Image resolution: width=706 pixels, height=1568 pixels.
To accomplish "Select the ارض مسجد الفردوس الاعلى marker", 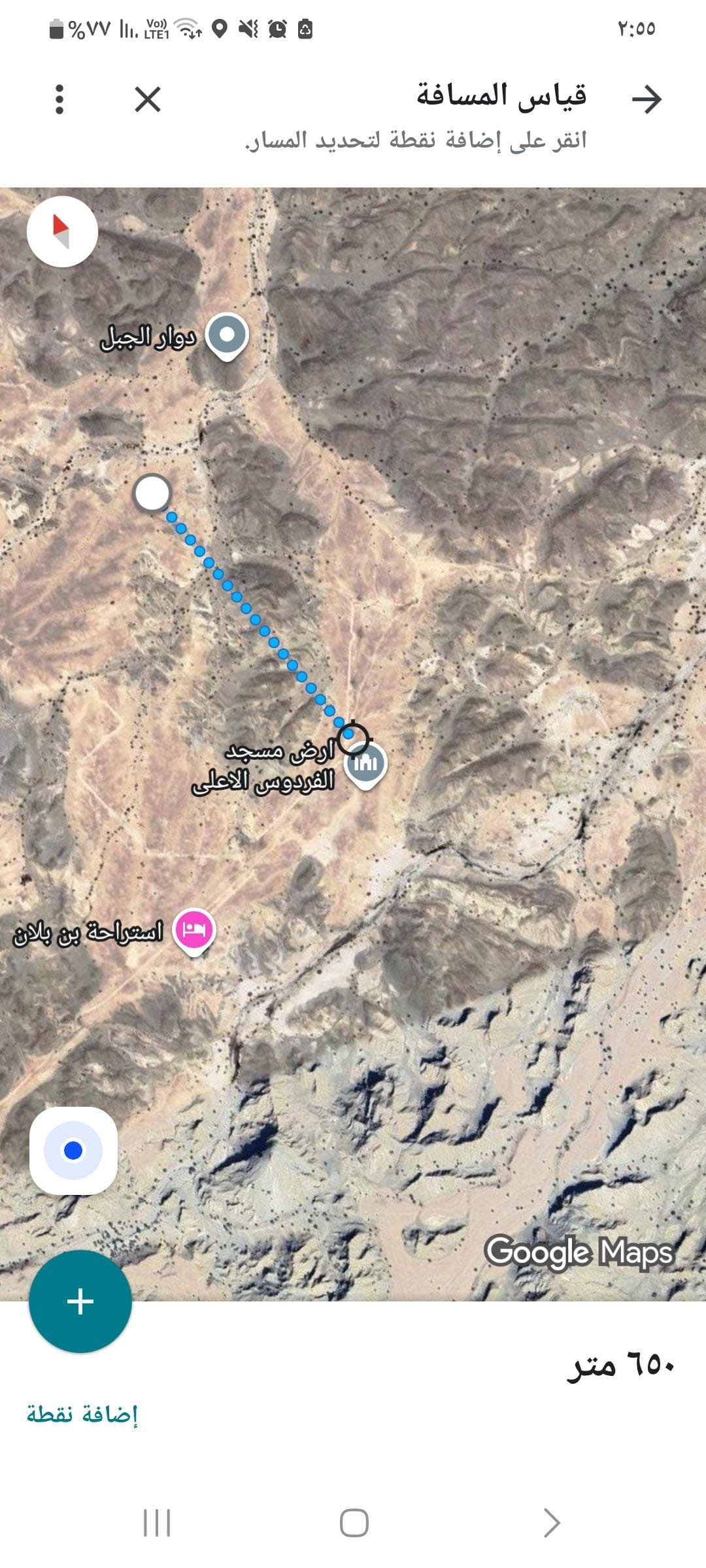I will (365, 765).
